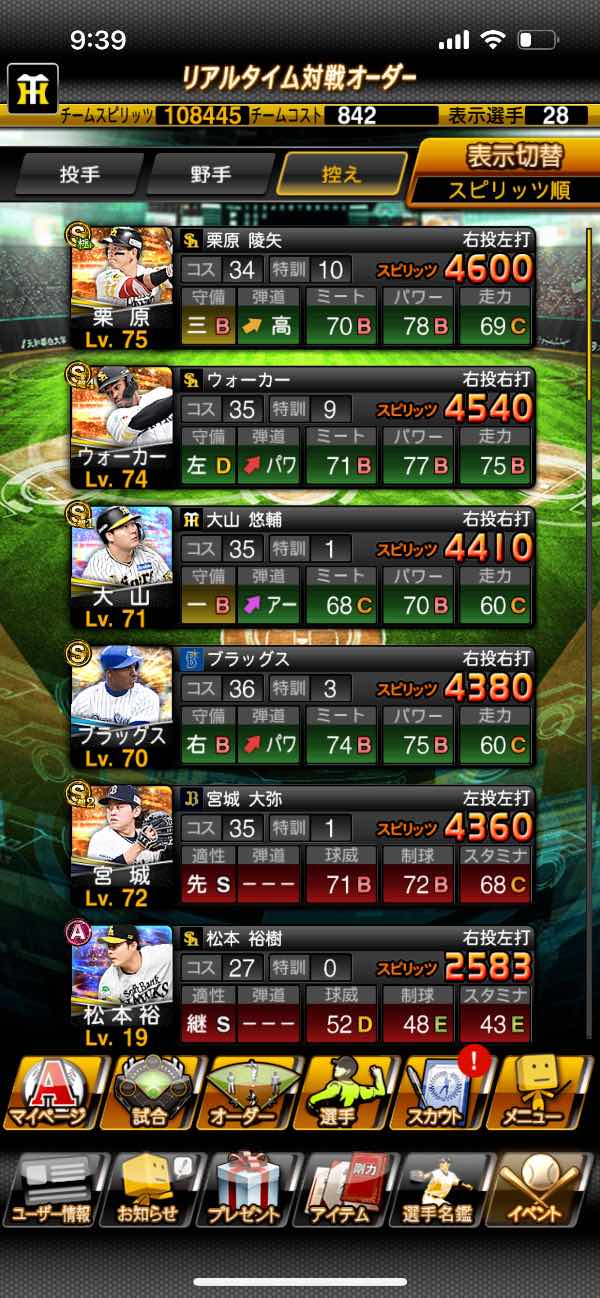Switch to the 野手 tab
The image size is (600, 1298).
tap(210, 174)
